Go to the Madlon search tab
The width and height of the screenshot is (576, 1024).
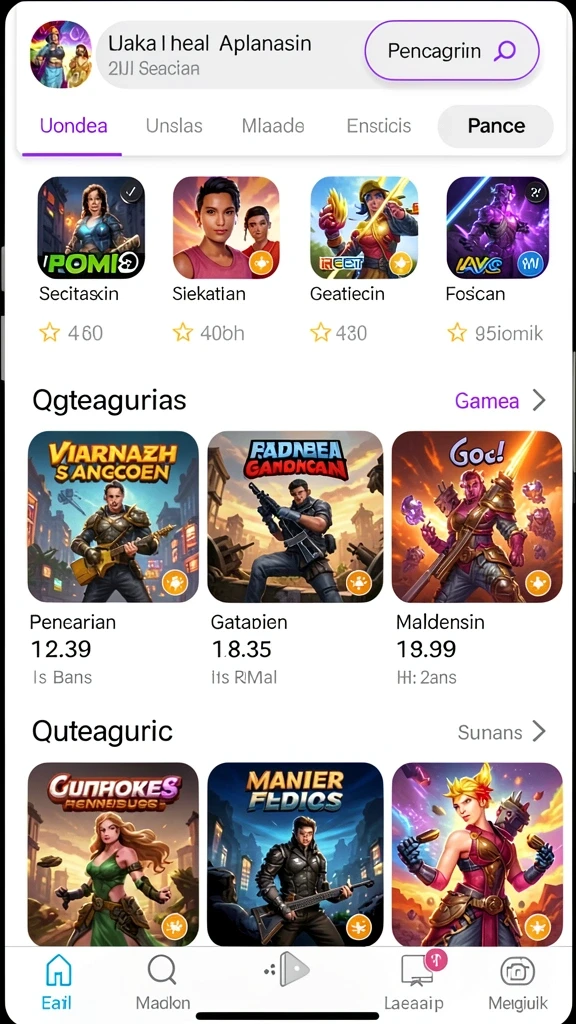(x=163, y=982)
